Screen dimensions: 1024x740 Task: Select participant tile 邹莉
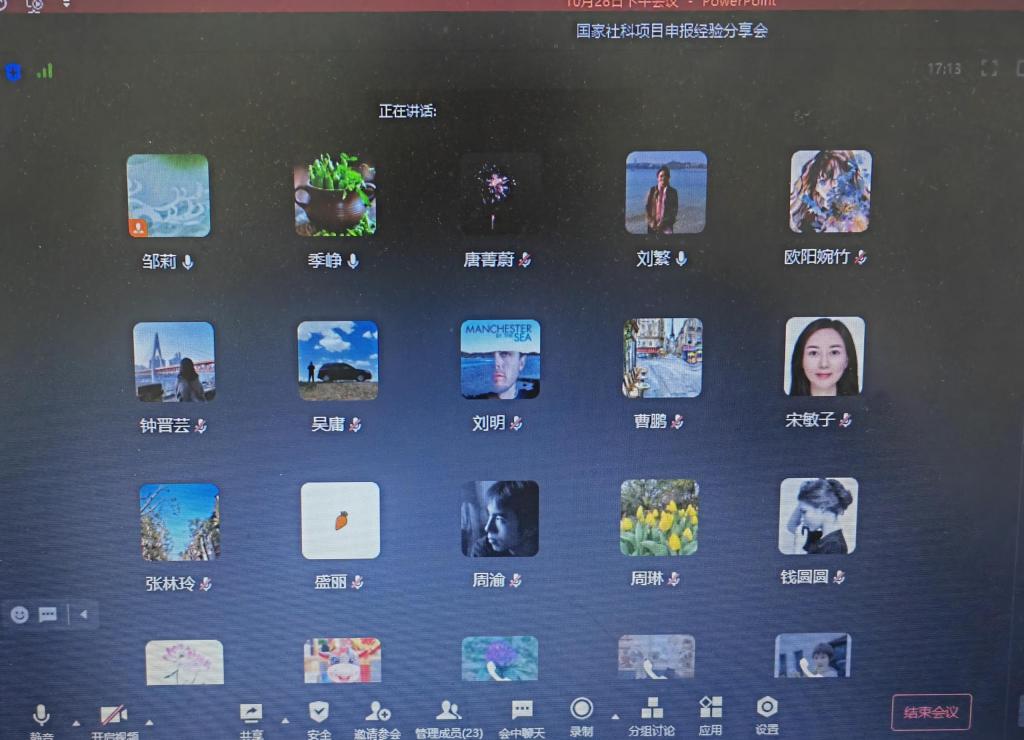[168, 196]
